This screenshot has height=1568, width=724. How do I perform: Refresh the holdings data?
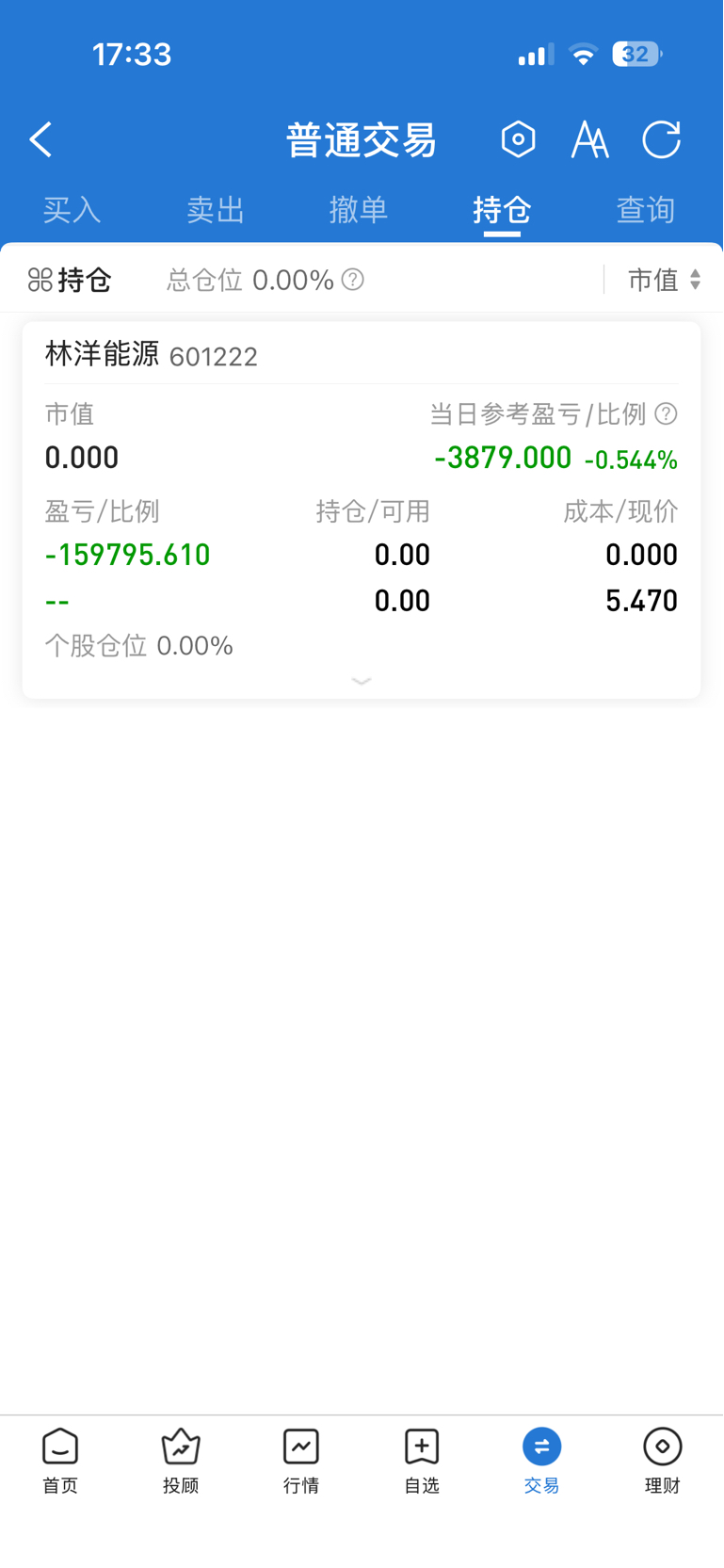pos(661,140)
